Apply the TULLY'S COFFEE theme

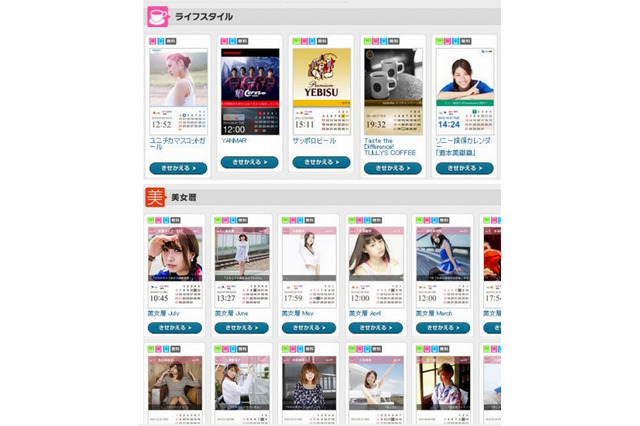392,168
